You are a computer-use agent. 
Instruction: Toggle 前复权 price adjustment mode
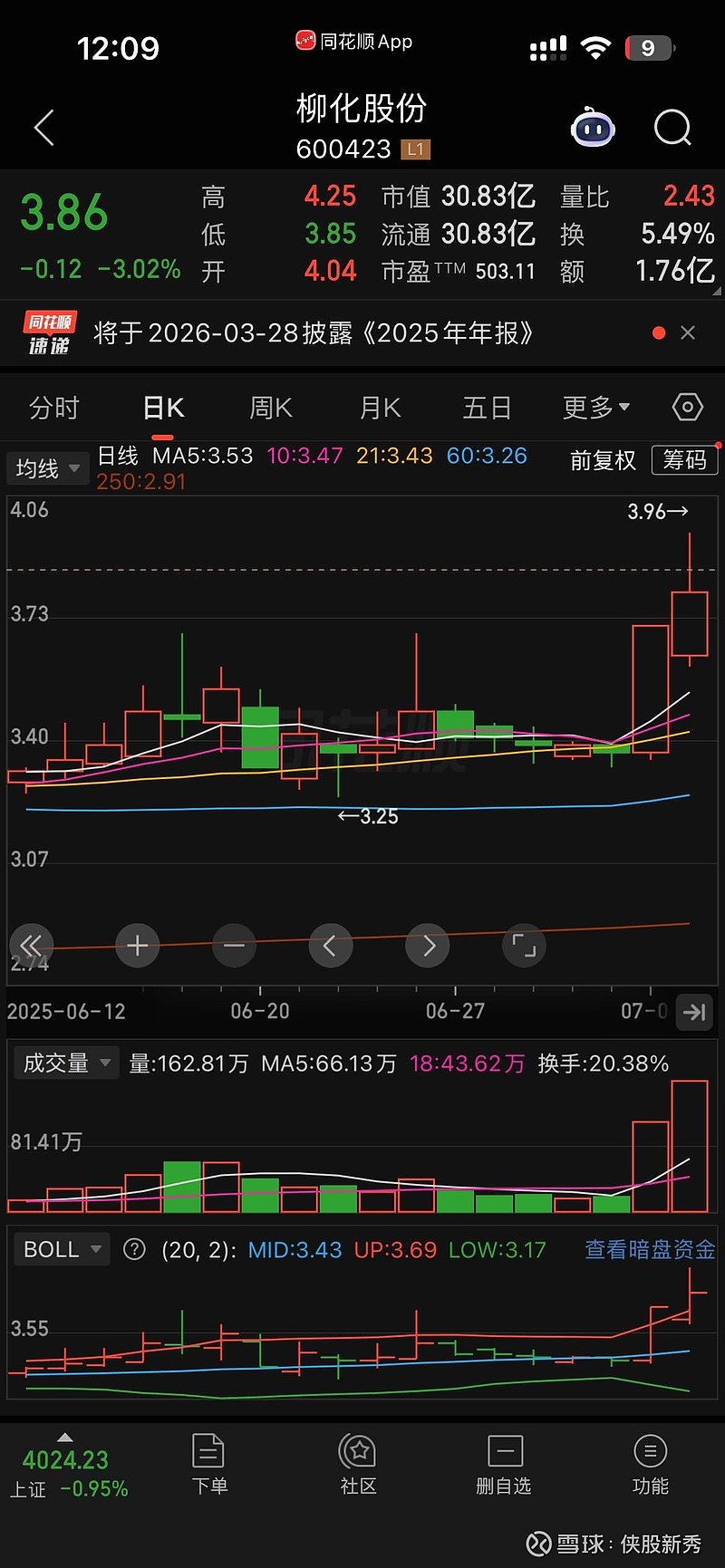(602, 460)
